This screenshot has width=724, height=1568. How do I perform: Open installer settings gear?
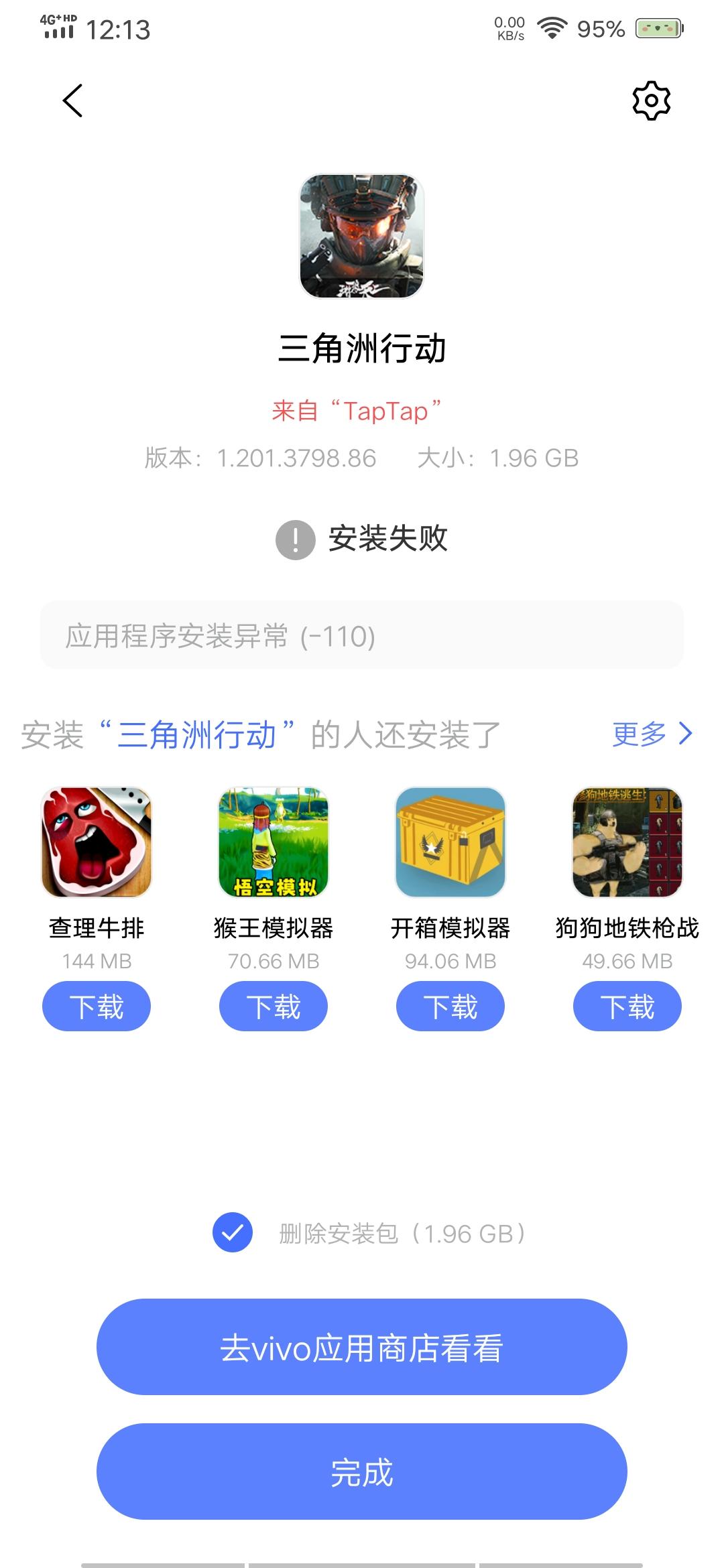[x=651, y=101]
